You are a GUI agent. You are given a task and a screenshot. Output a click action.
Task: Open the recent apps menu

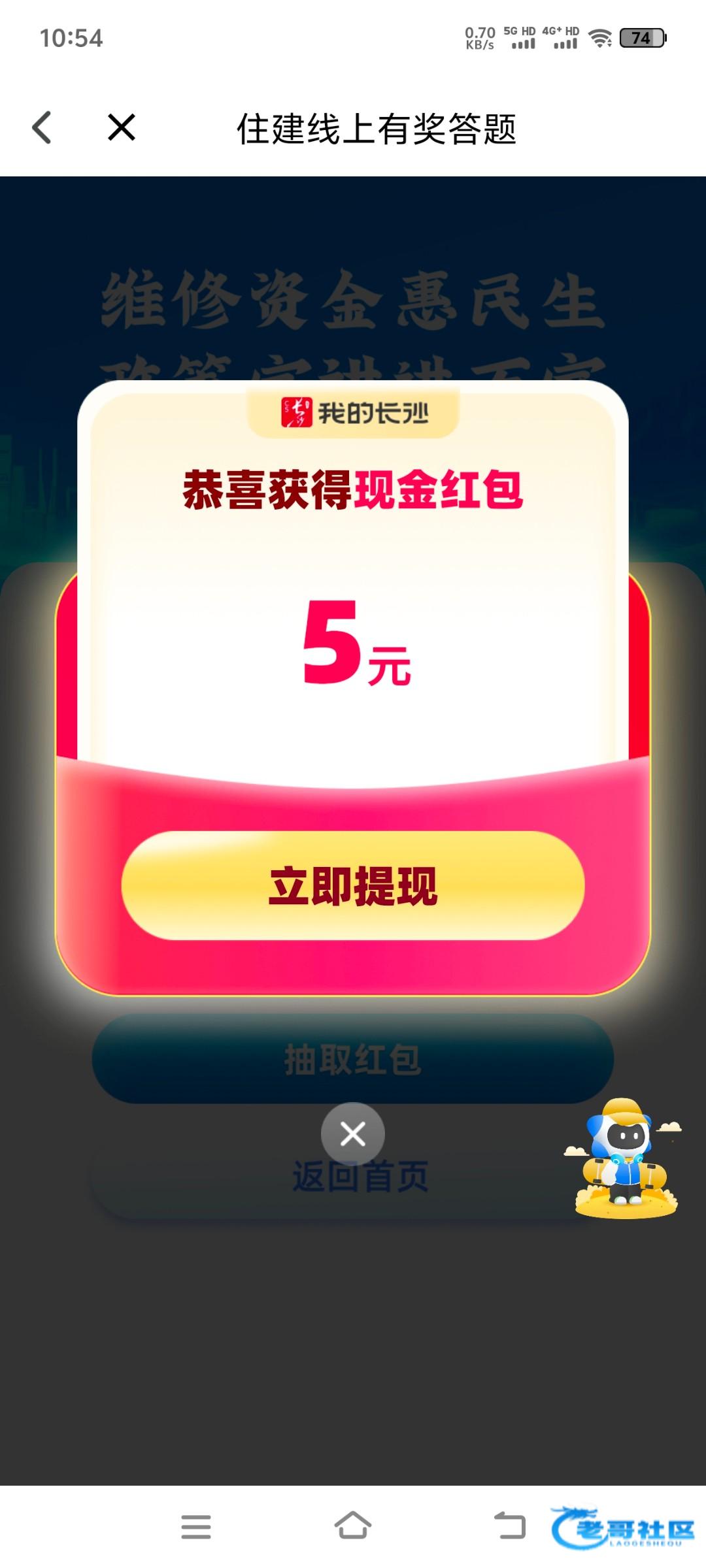(195, 1526)
